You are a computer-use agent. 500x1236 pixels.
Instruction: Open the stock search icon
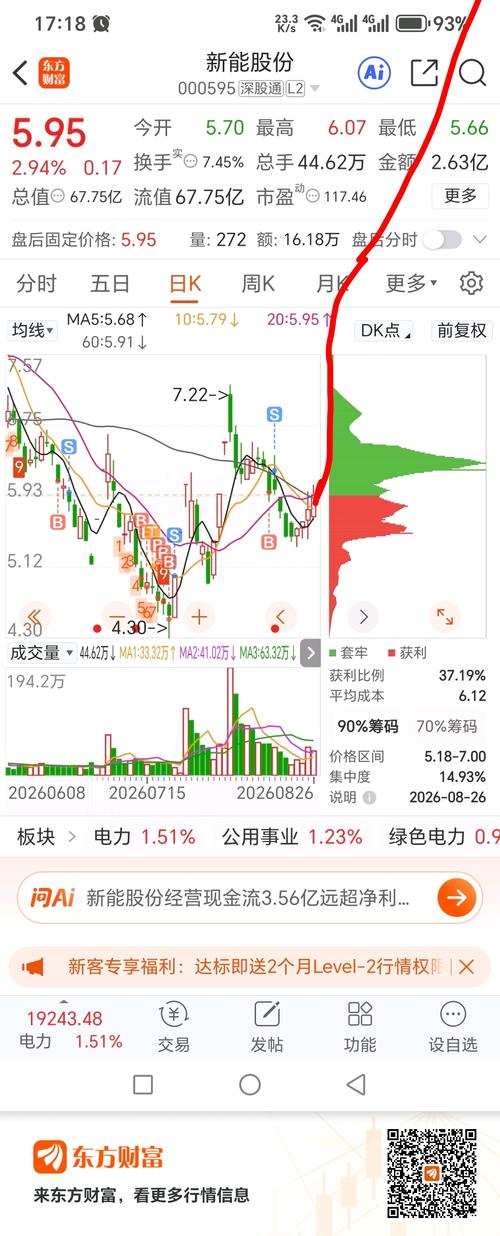point(472,72)
